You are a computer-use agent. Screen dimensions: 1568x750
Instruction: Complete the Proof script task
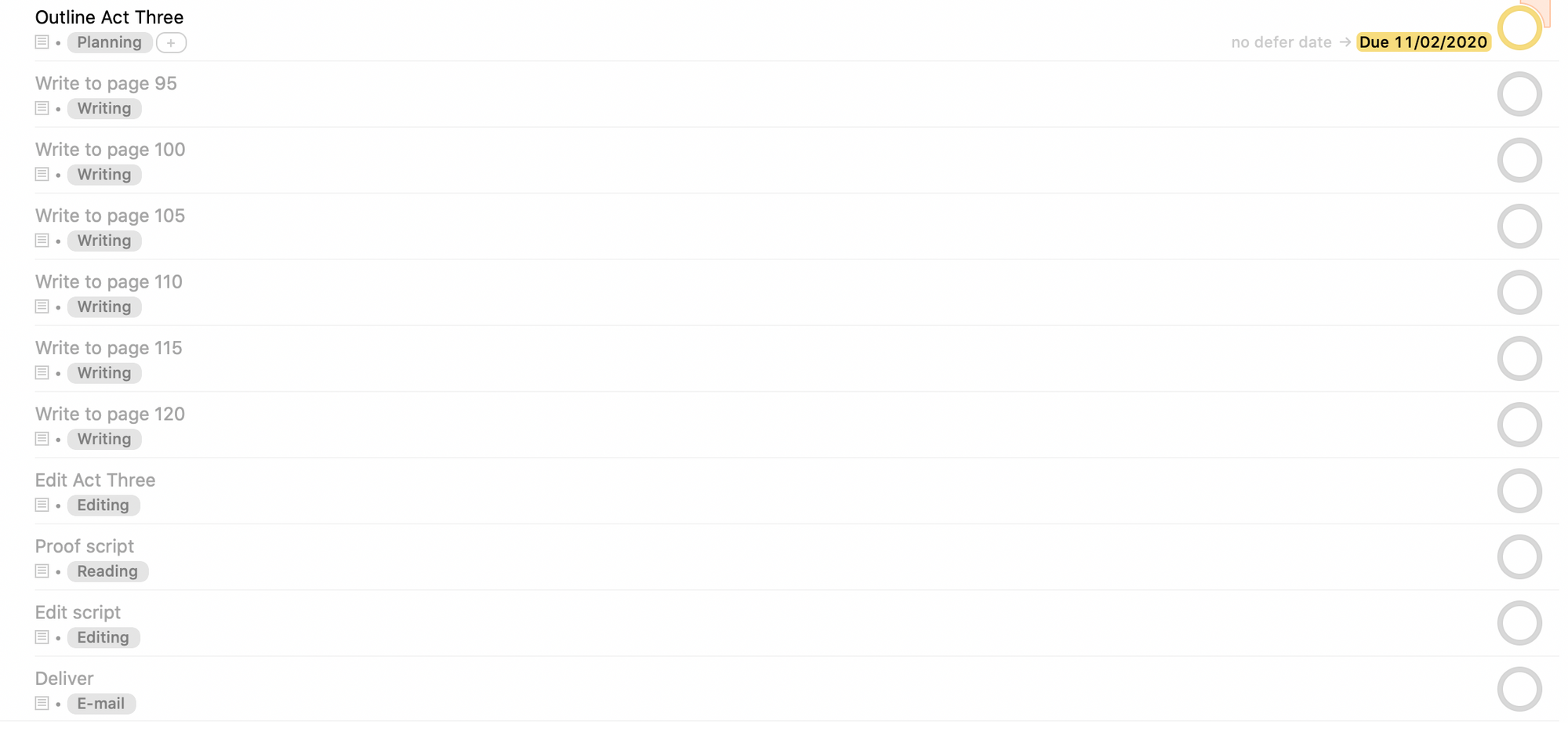click(1519, 557)
